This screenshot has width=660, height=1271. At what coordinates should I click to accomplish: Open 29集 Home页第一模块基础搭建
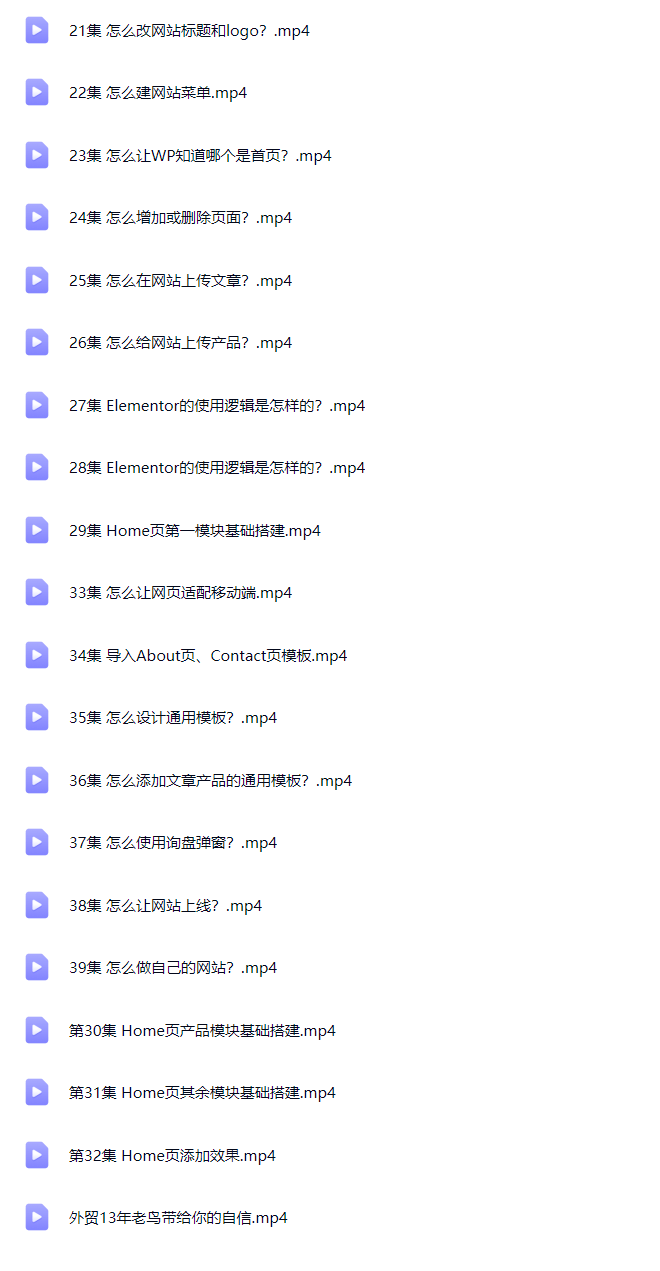195,530
